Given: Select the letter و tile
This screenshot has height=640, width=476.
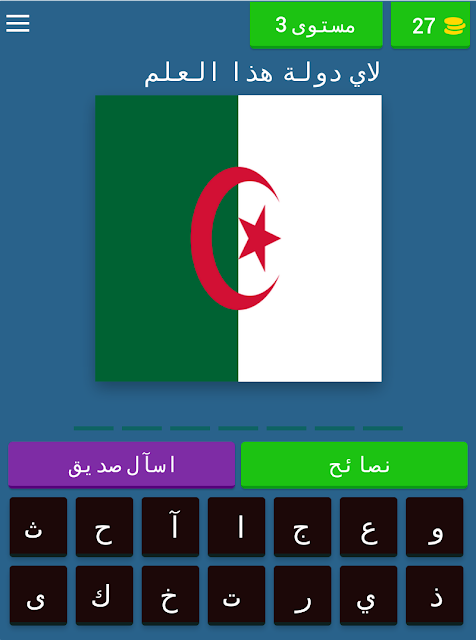Looking at the screenshot, I should (x=434, y=527).
